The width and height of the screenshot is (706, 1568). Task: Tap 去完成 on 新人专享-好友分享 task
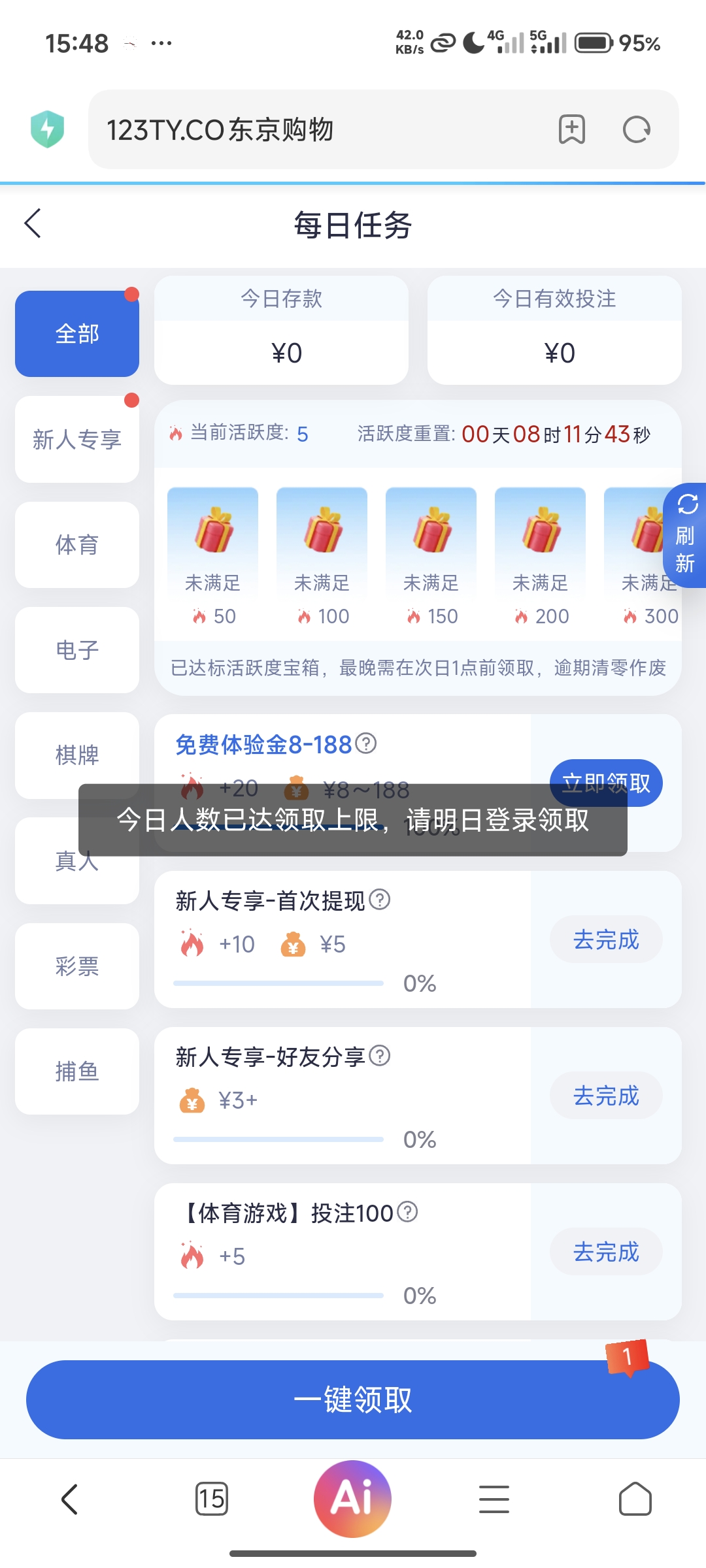point(606,1096)
